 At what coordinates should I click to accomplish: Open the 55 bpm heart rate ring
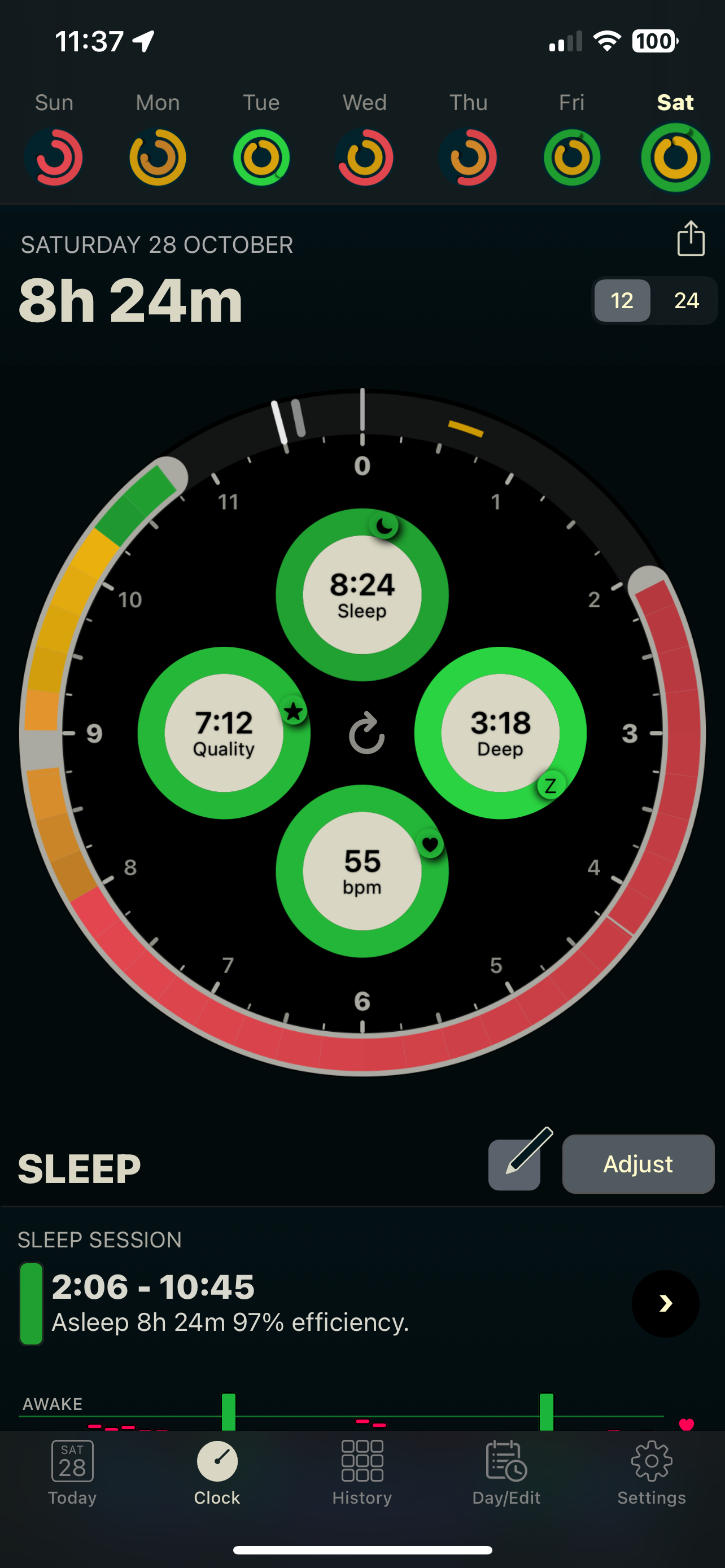pyautogui.click(x=362, y=871)
